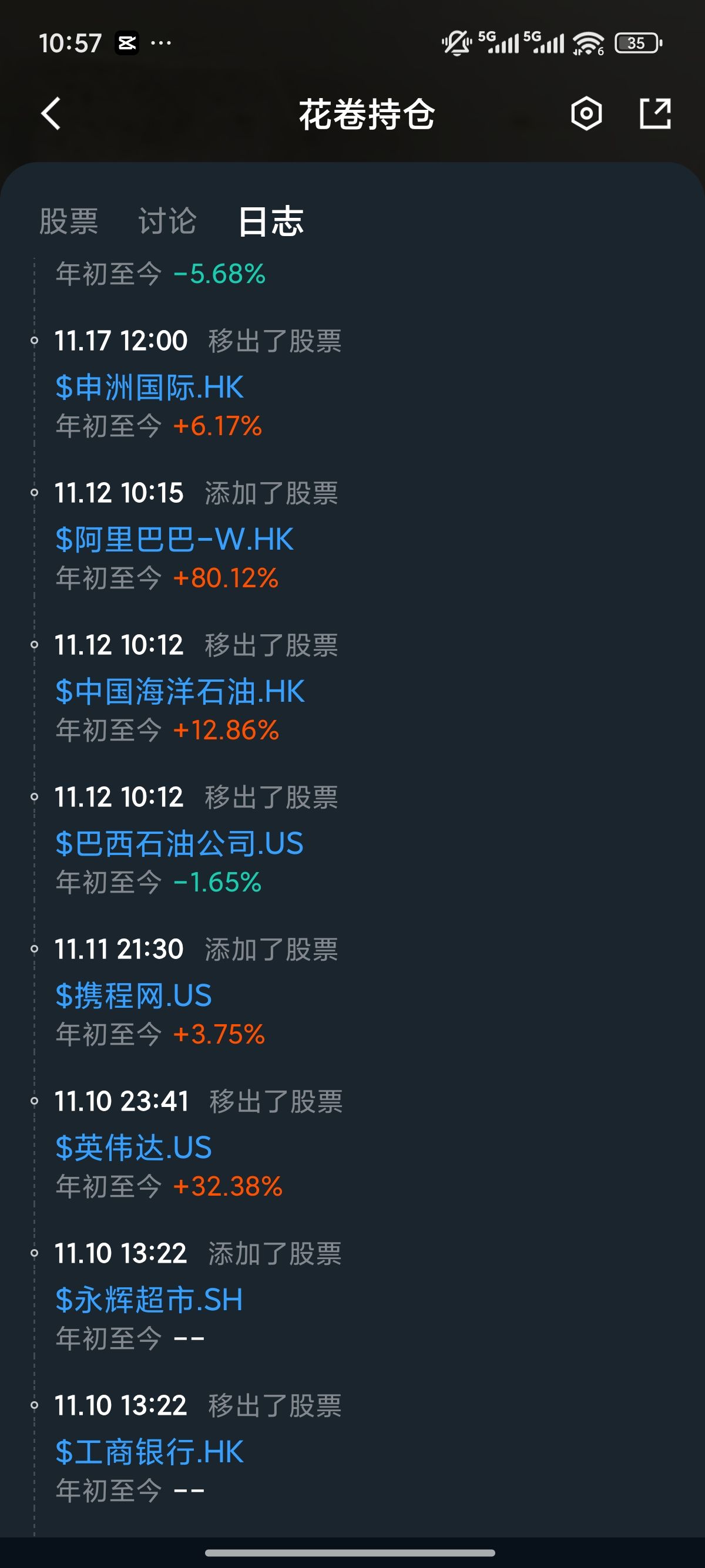The image size is (705, 1568).
Task: Open the $工商银行.HK stock link
Action: coord(150,1453)
